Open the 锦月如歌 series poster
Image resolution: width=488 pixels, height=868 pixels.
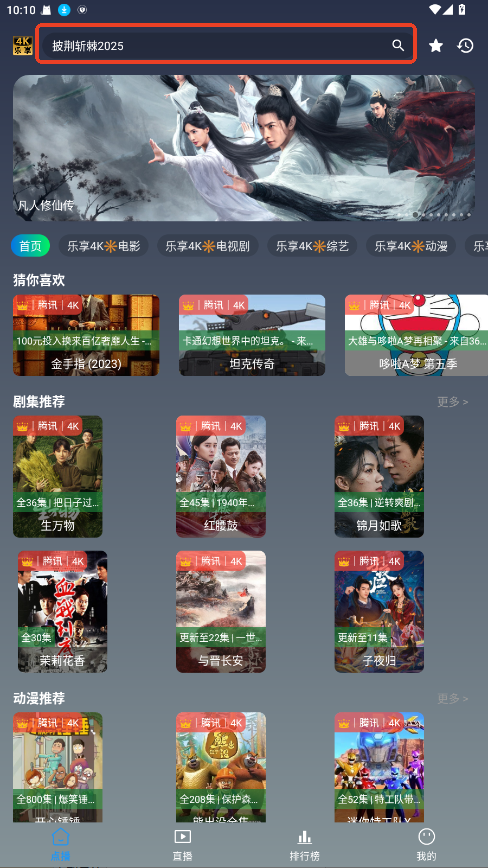click(x=379, y=477)
